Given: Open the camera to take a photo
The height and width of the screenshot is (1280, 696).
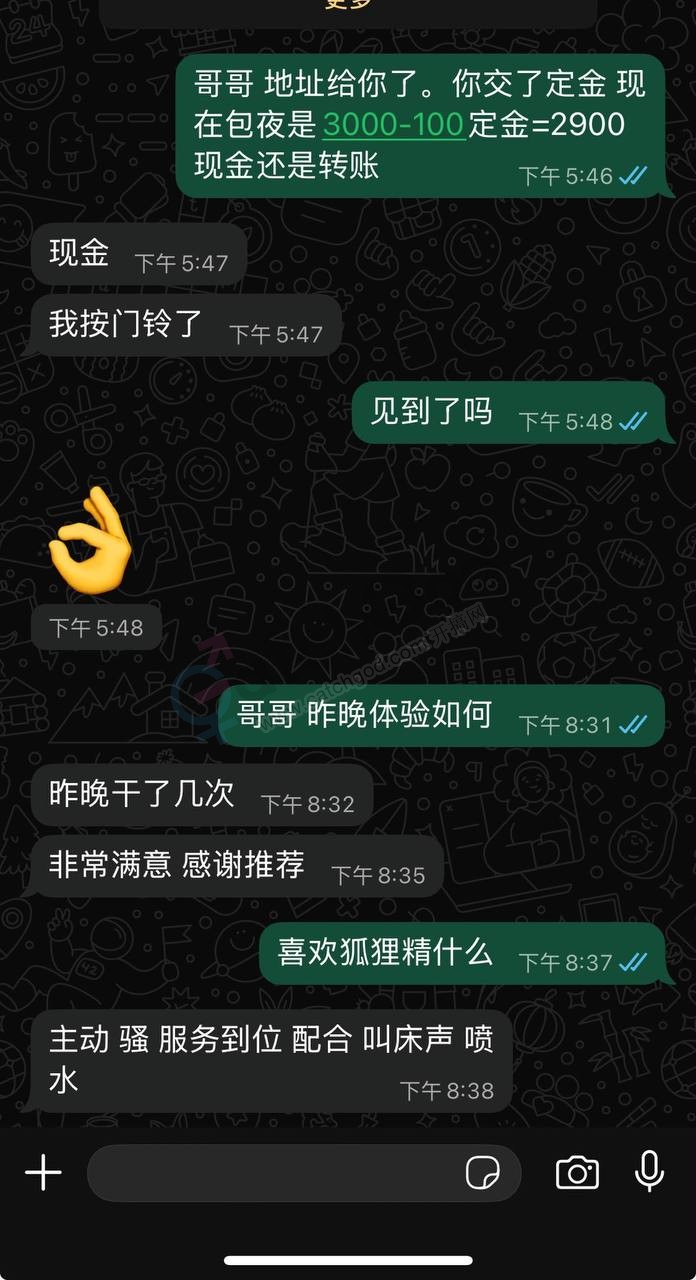Looking at the screenshot, I should coord(577,1172).
